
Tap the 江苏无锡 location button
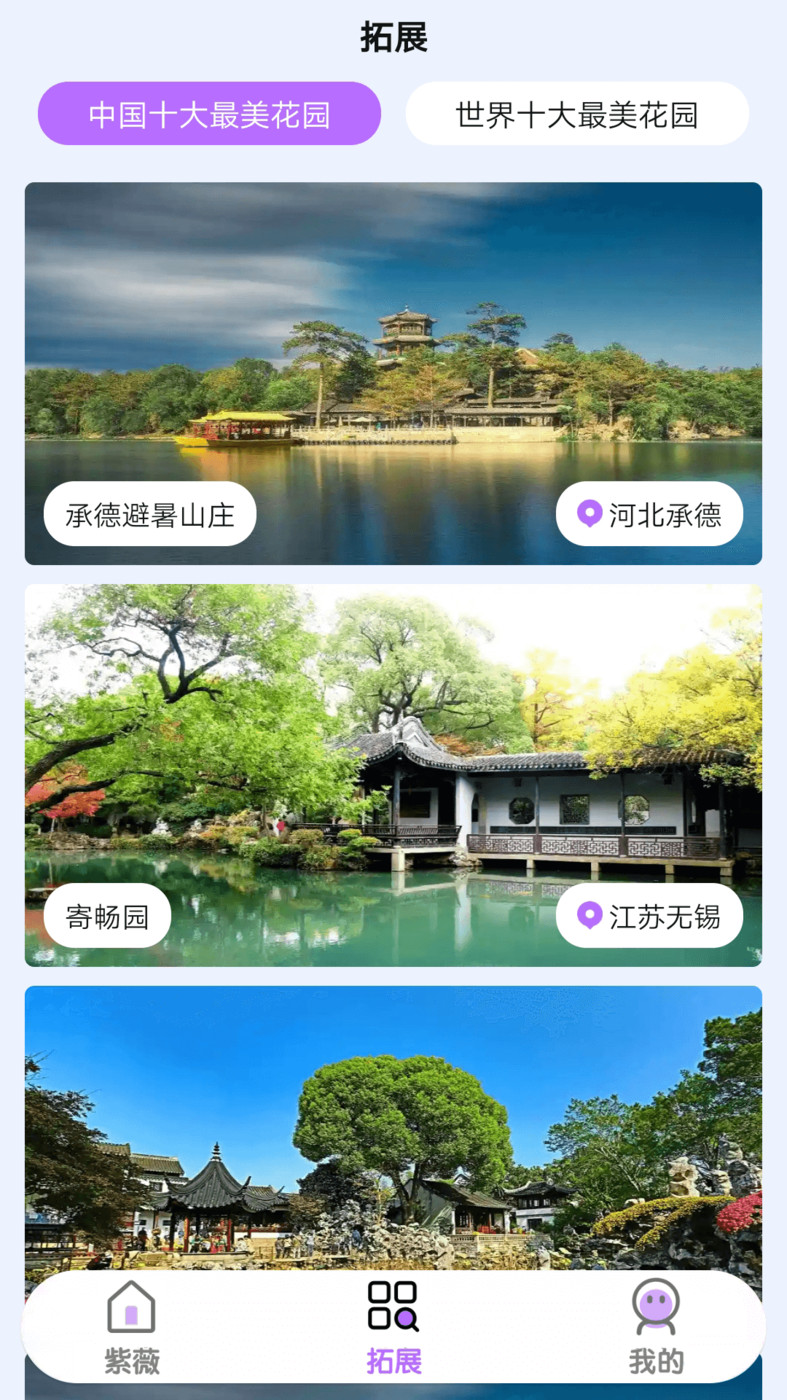649,915
